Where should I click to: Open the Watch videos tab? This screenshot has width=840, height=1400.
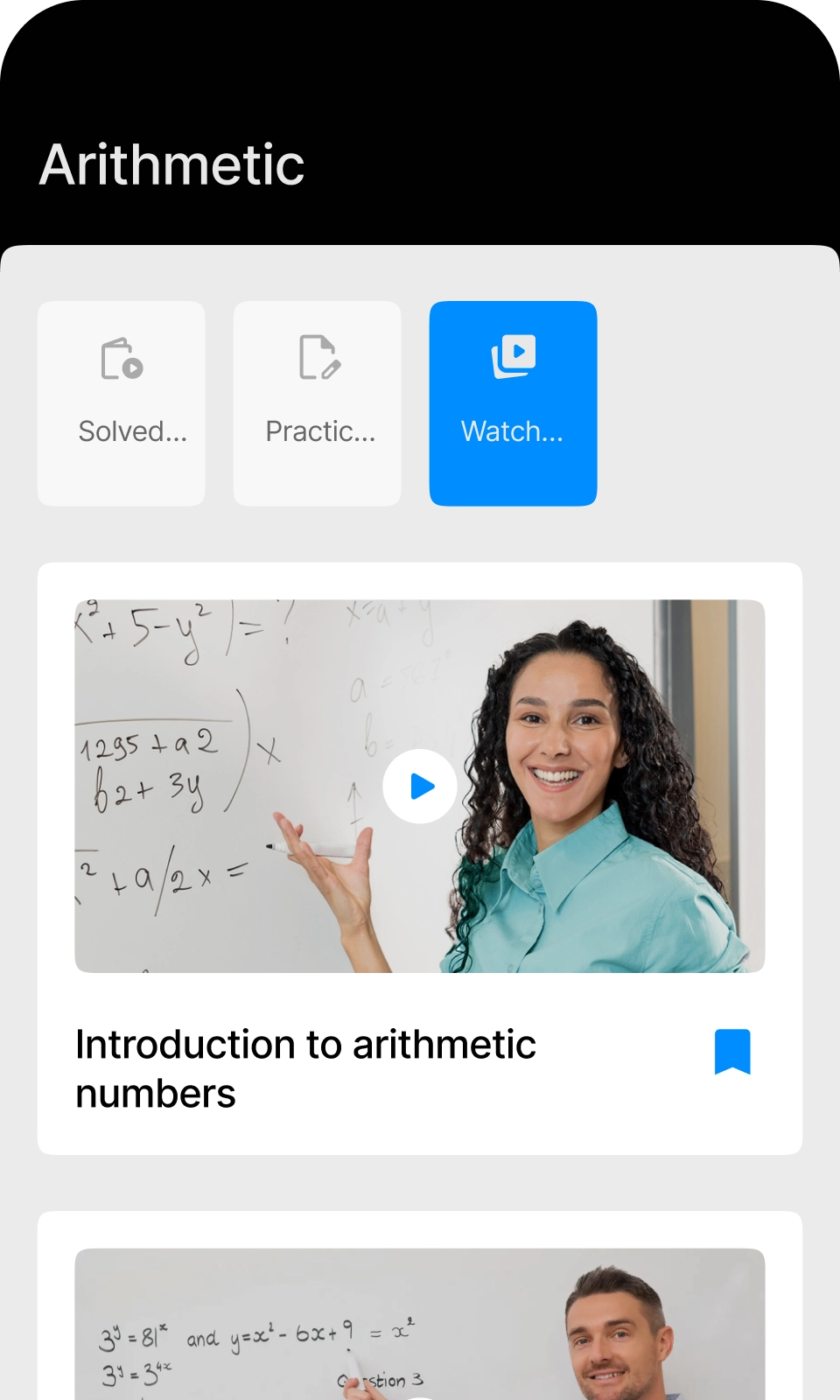coord(514,403)
